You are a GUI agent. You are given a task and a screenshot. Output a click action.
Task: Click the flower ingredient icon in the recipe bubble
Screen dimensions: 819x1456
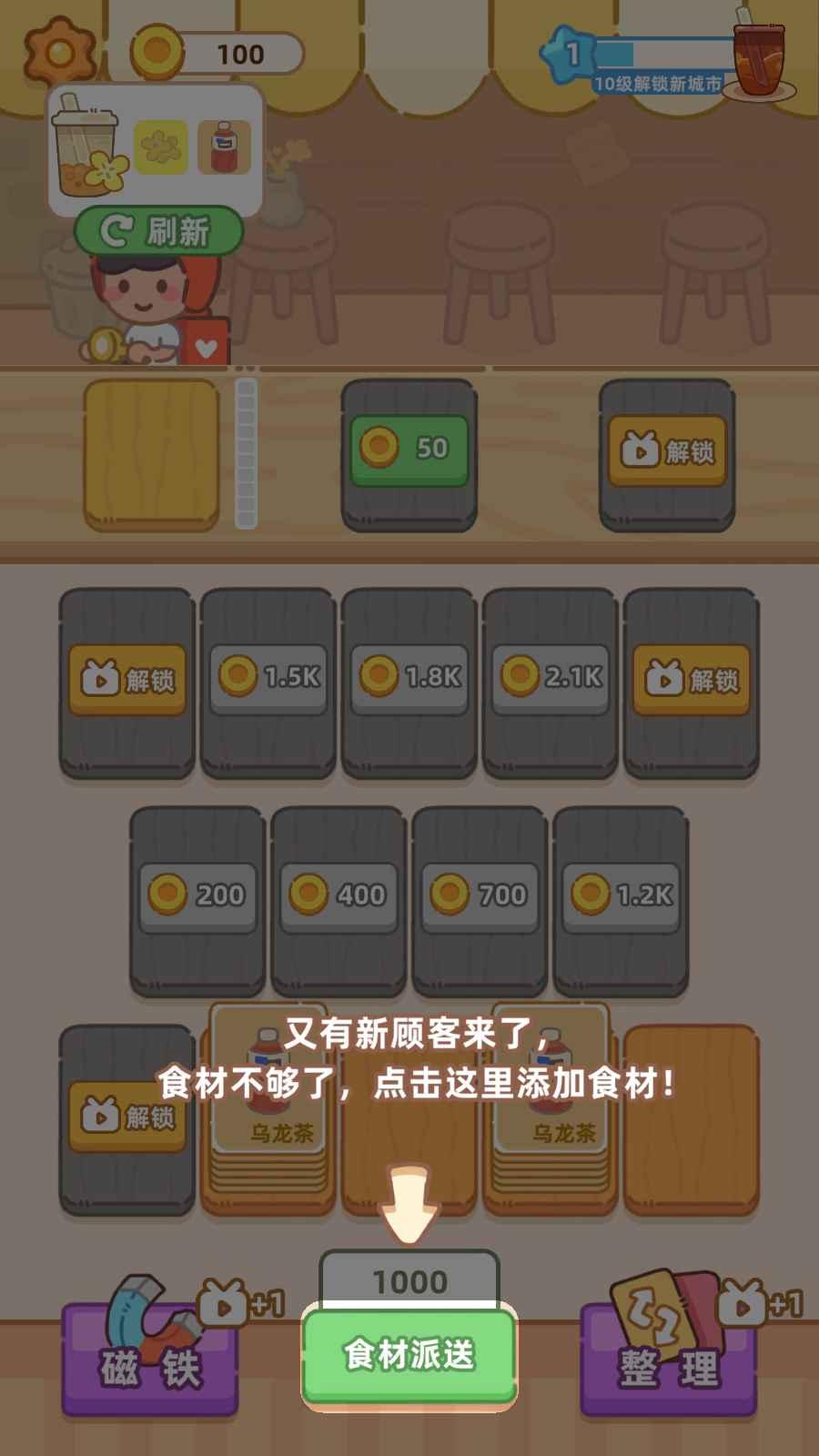(160, 146)
